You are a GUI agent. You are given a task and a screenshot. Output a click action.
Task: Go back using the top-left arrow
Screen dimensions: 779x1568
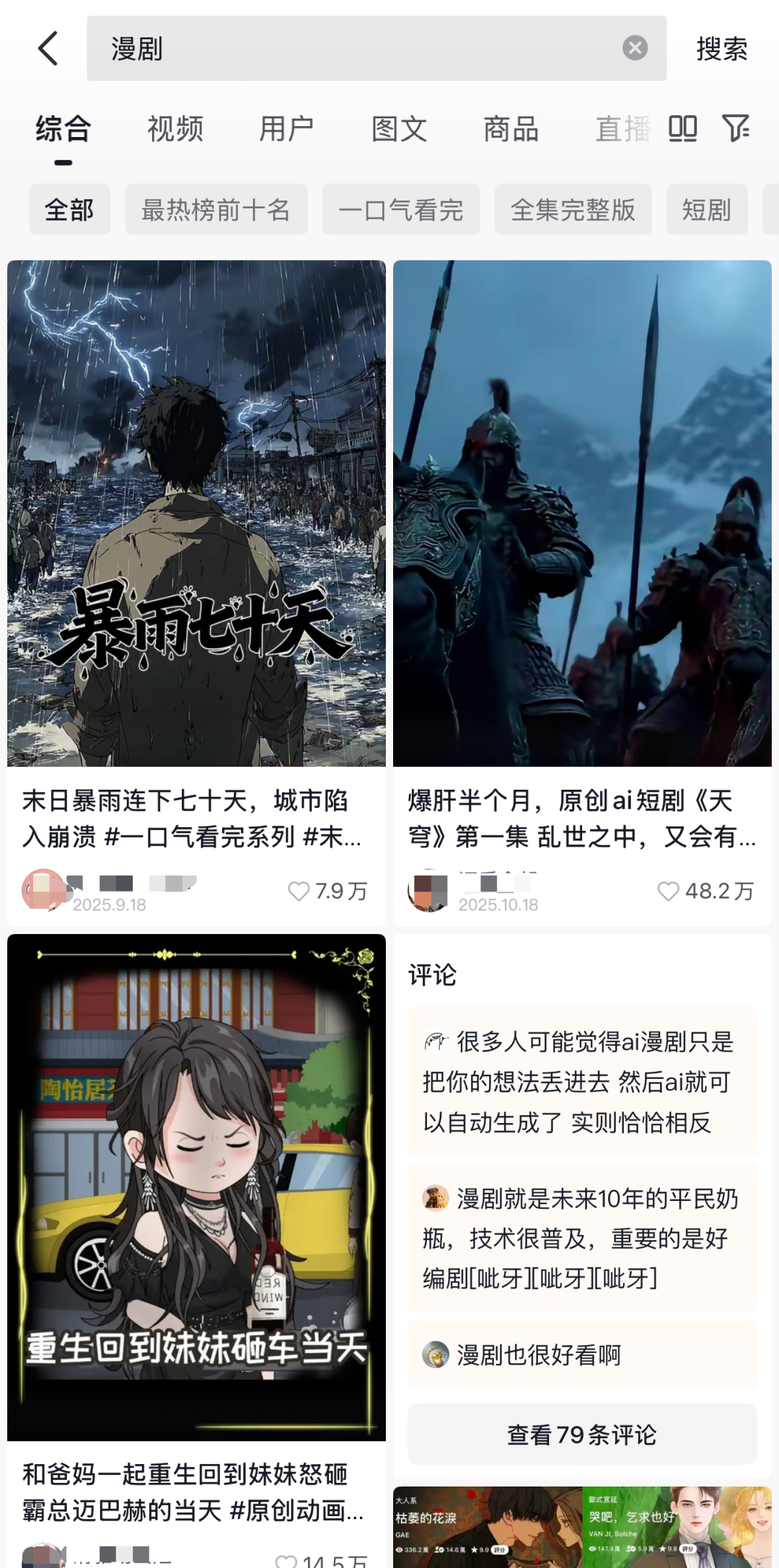pos(48,49)
